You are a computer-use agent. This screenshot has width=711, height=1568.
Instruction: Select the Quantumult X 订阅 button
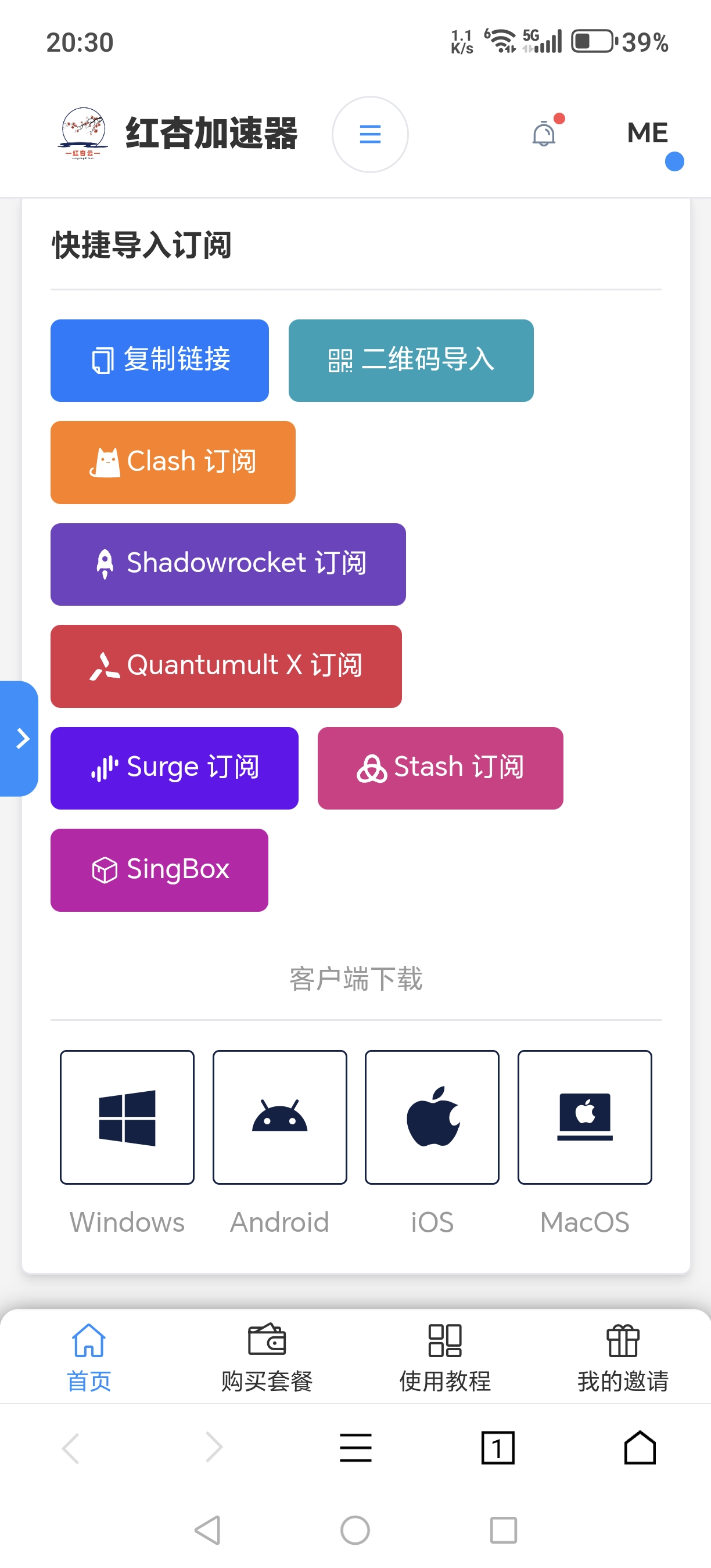pyautogui.click(x=226, y=666)
